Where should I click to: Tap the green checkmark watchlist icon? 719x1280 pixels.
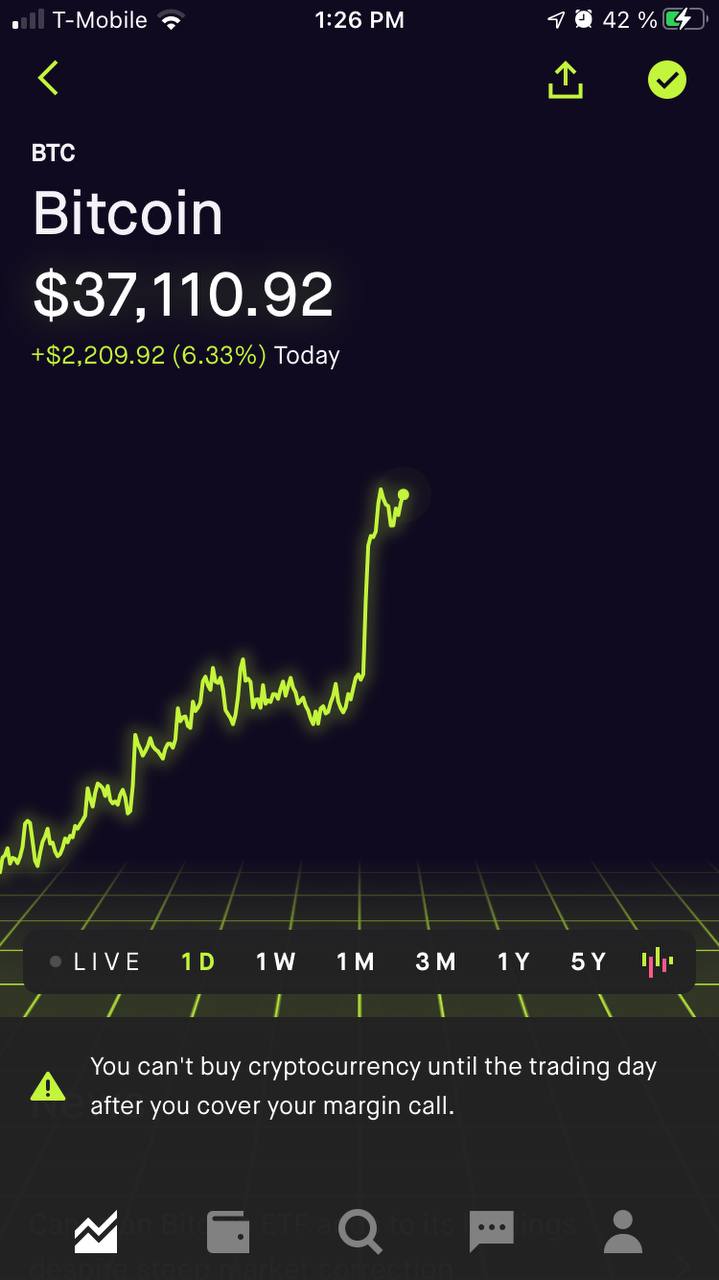coord(667,80)
